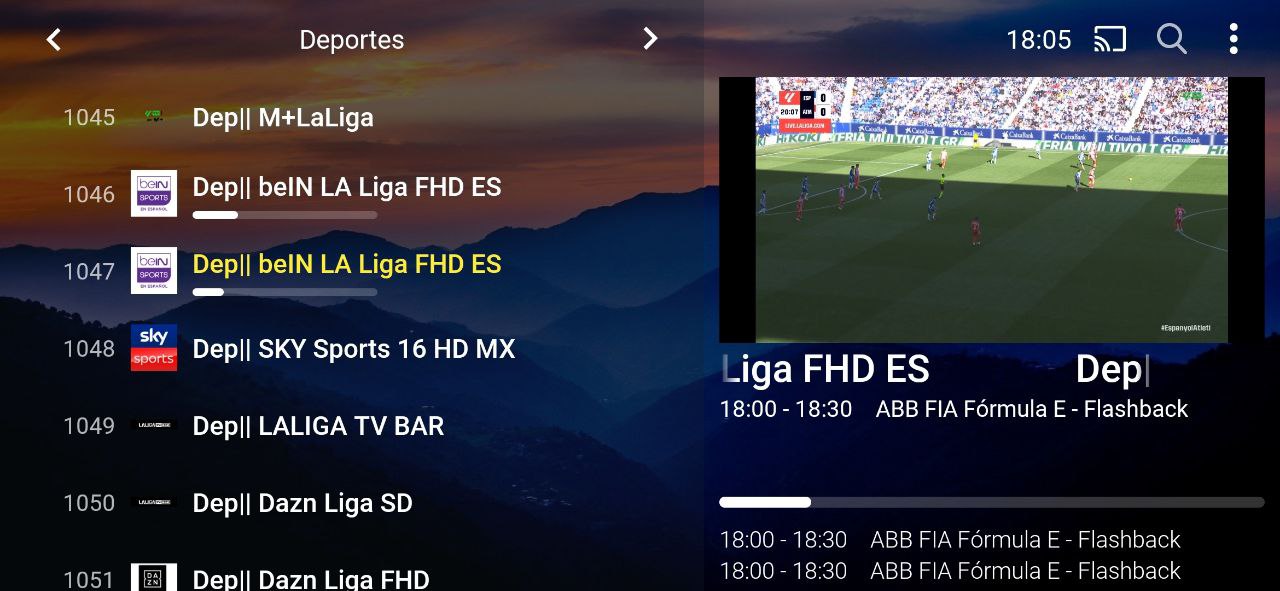Go to next category arrow
The width and height of the screenshot is (1280, 591).
point(650,39)
